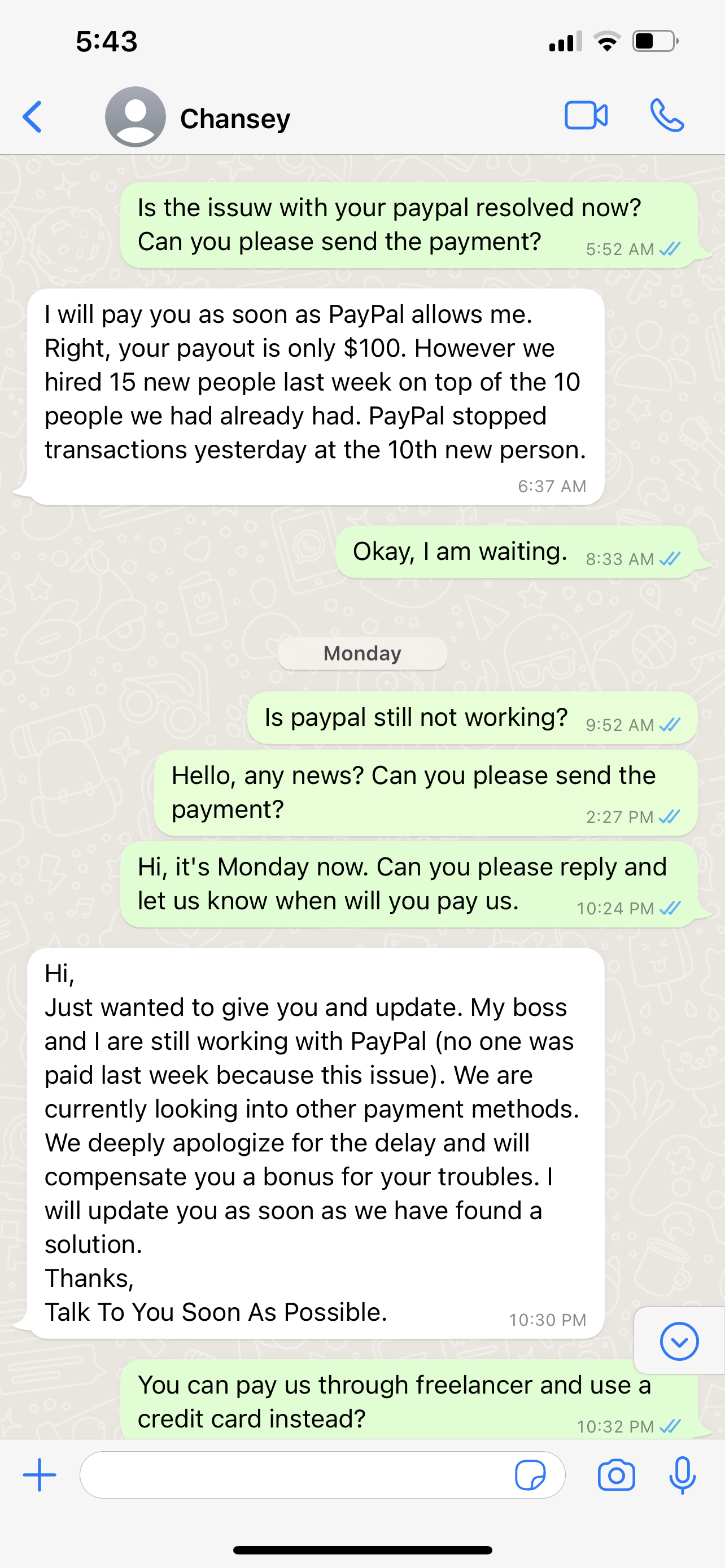
Task: Go back to the chats list
Action: (33, 117)
